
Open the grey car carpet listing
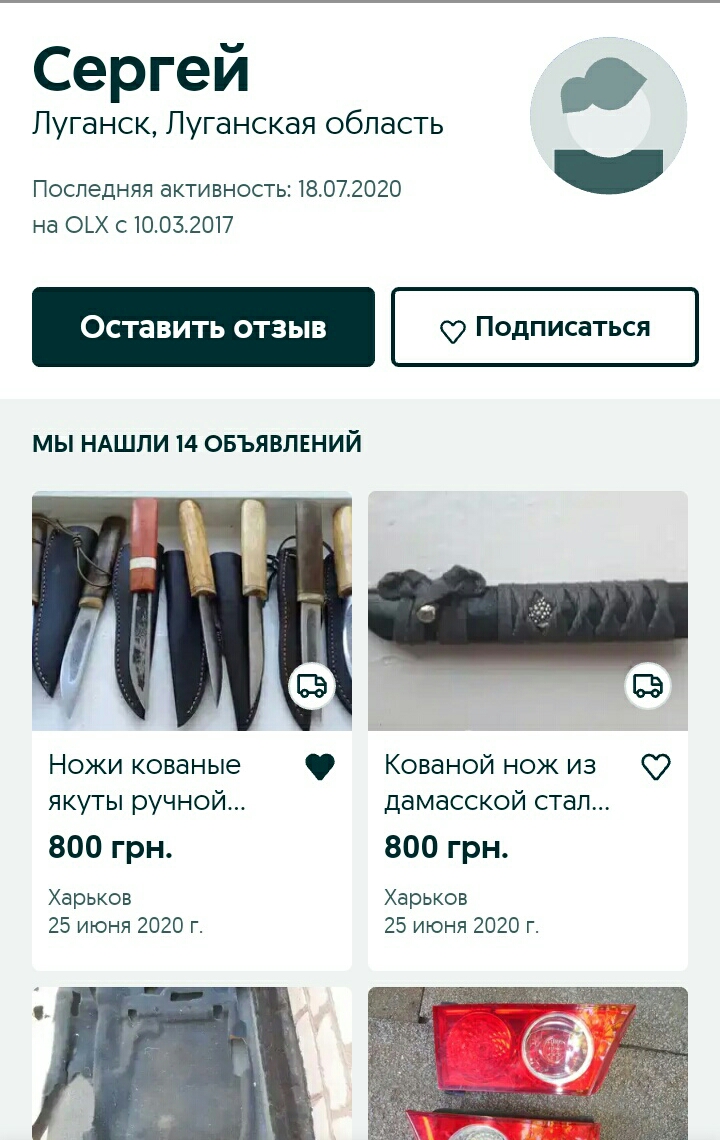pyautogui.click(x=191, y=1063)
